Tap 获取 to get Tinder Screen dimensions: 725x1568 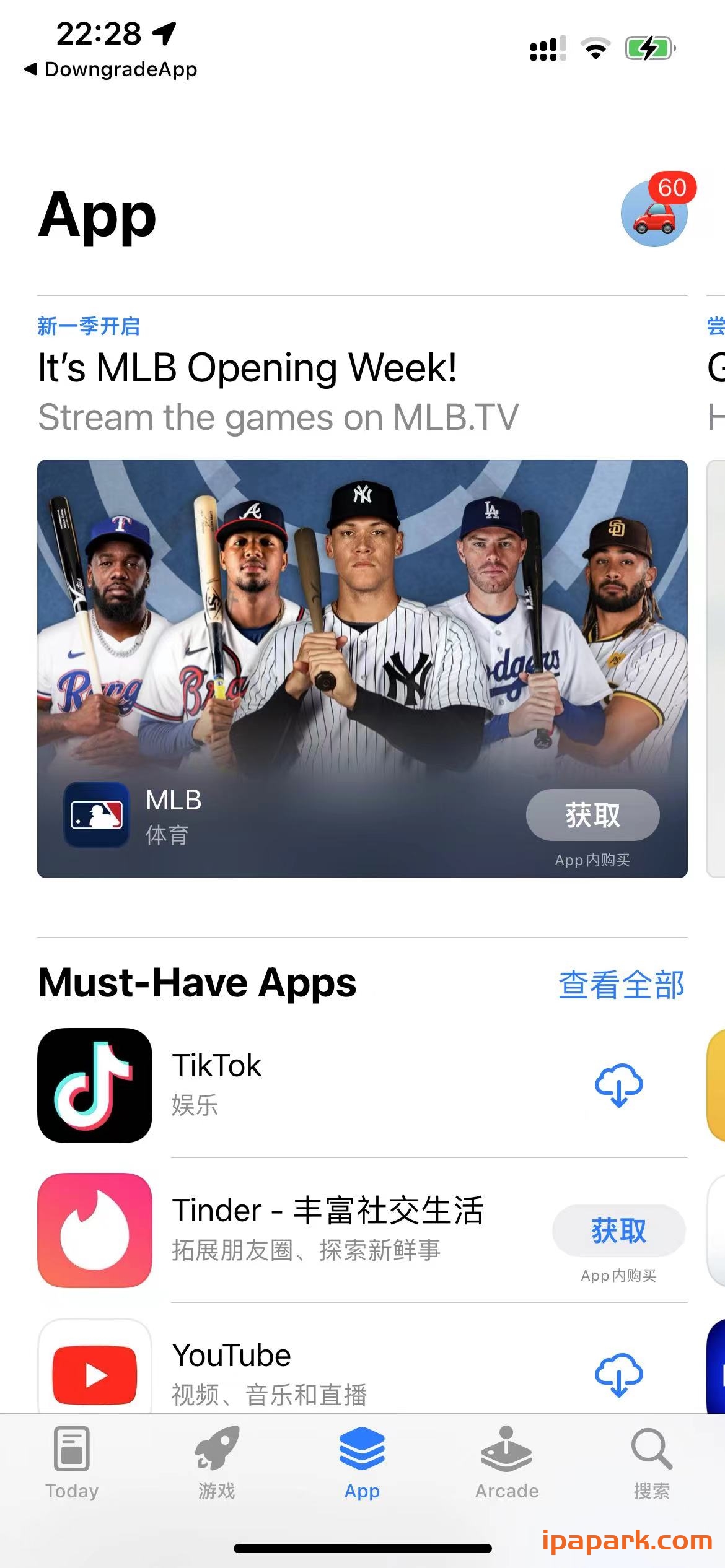point(618,1231)
